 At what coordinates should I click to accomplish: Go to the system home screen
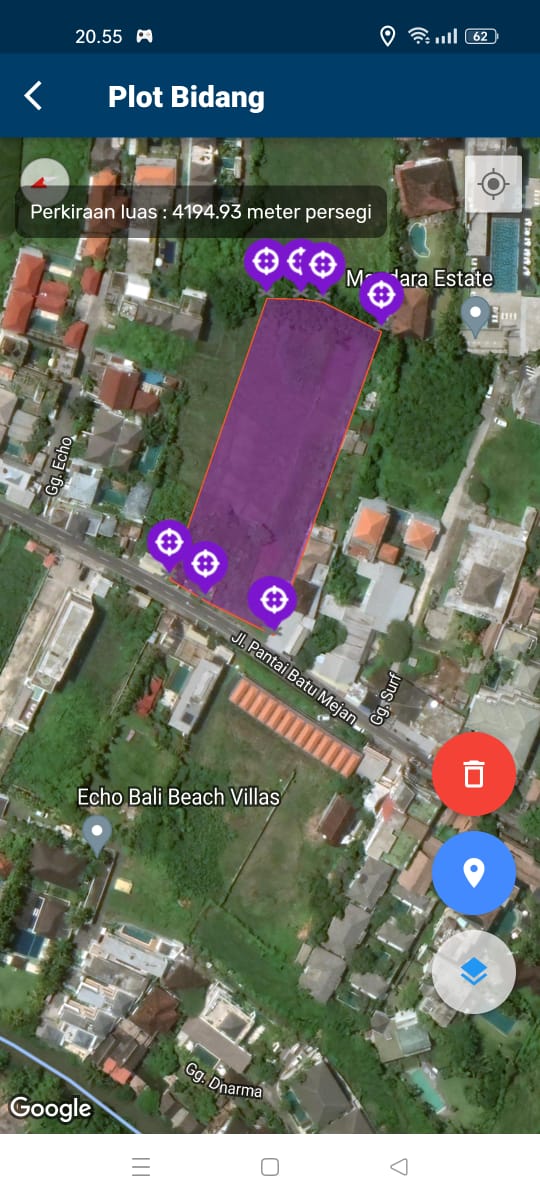tap(270, 1167)
